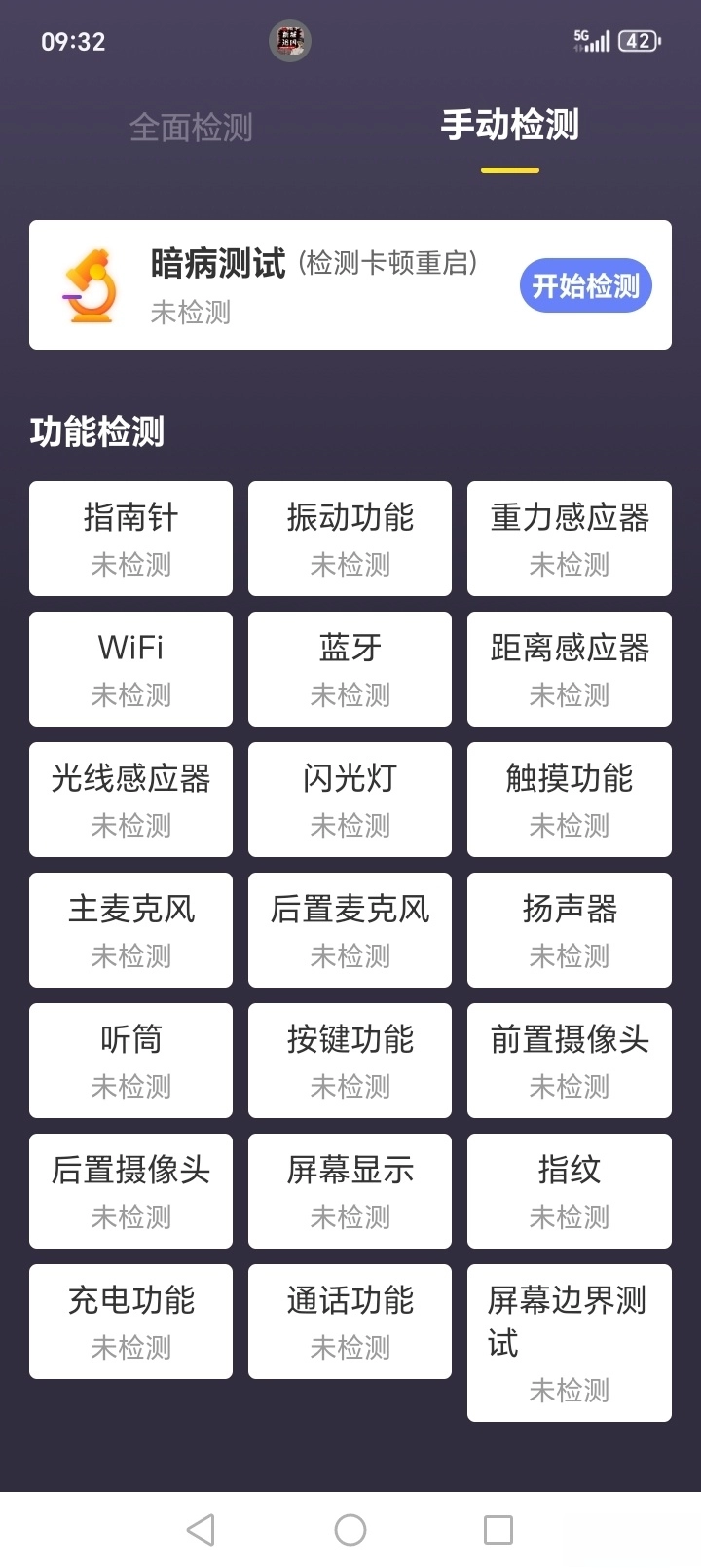Screen dimensions: 701x1568
Task: Run the 蓝牙 Bluetooth test
Action: (350, 669)
